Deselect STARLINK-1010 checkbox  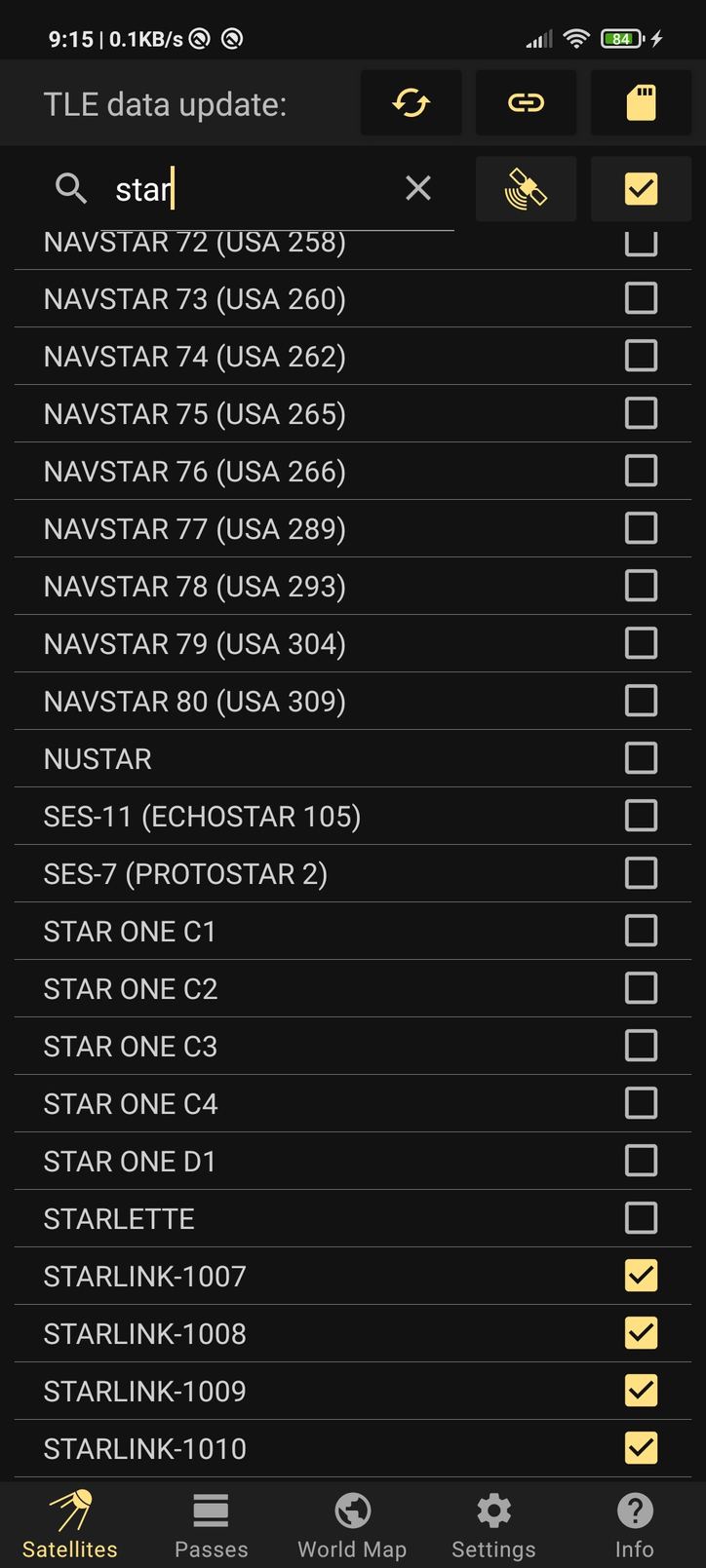click(641, 1448)
